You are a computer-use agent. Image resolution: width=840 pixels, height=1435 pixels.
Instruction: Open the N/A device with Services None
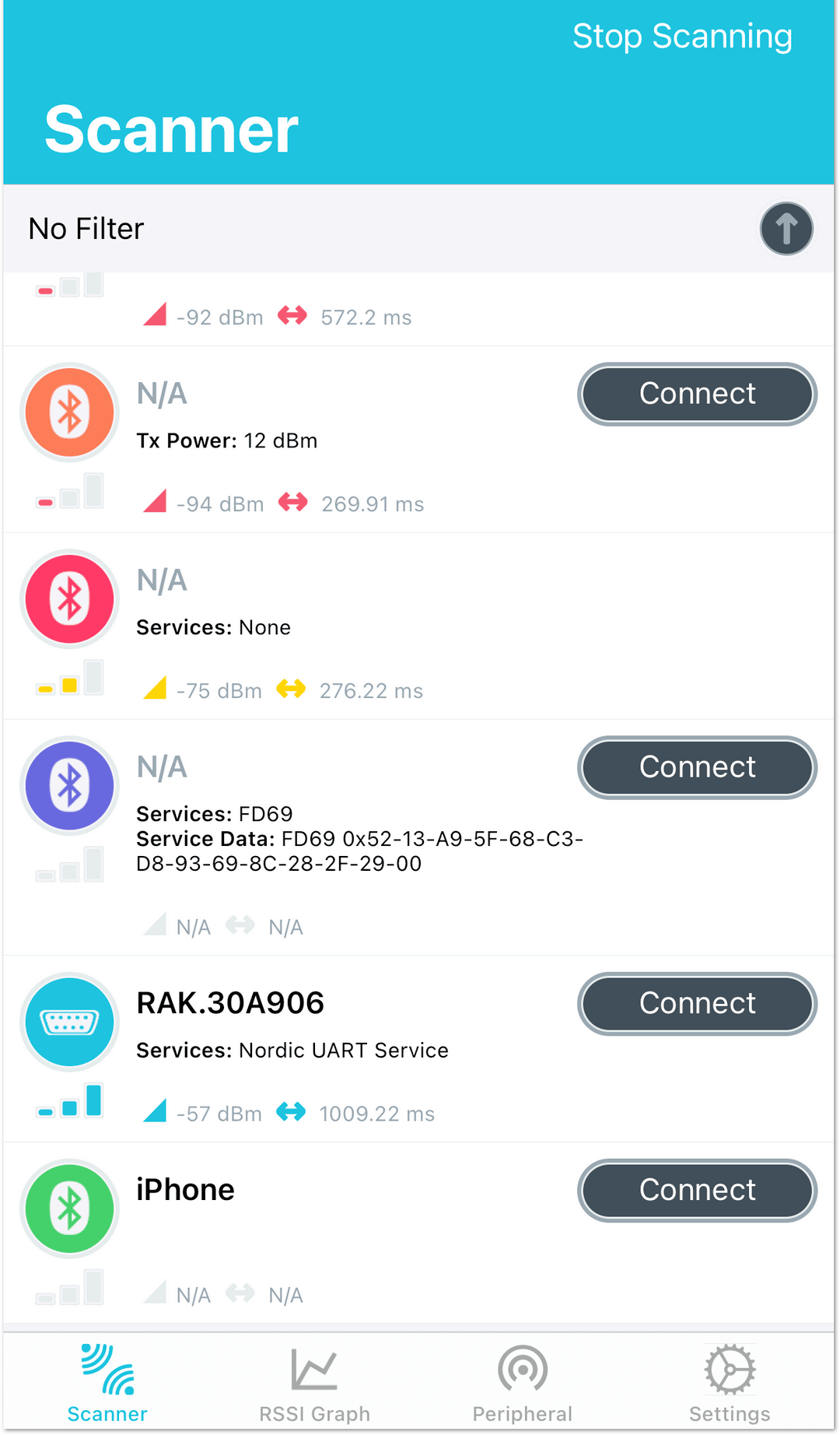click(418, 626)
